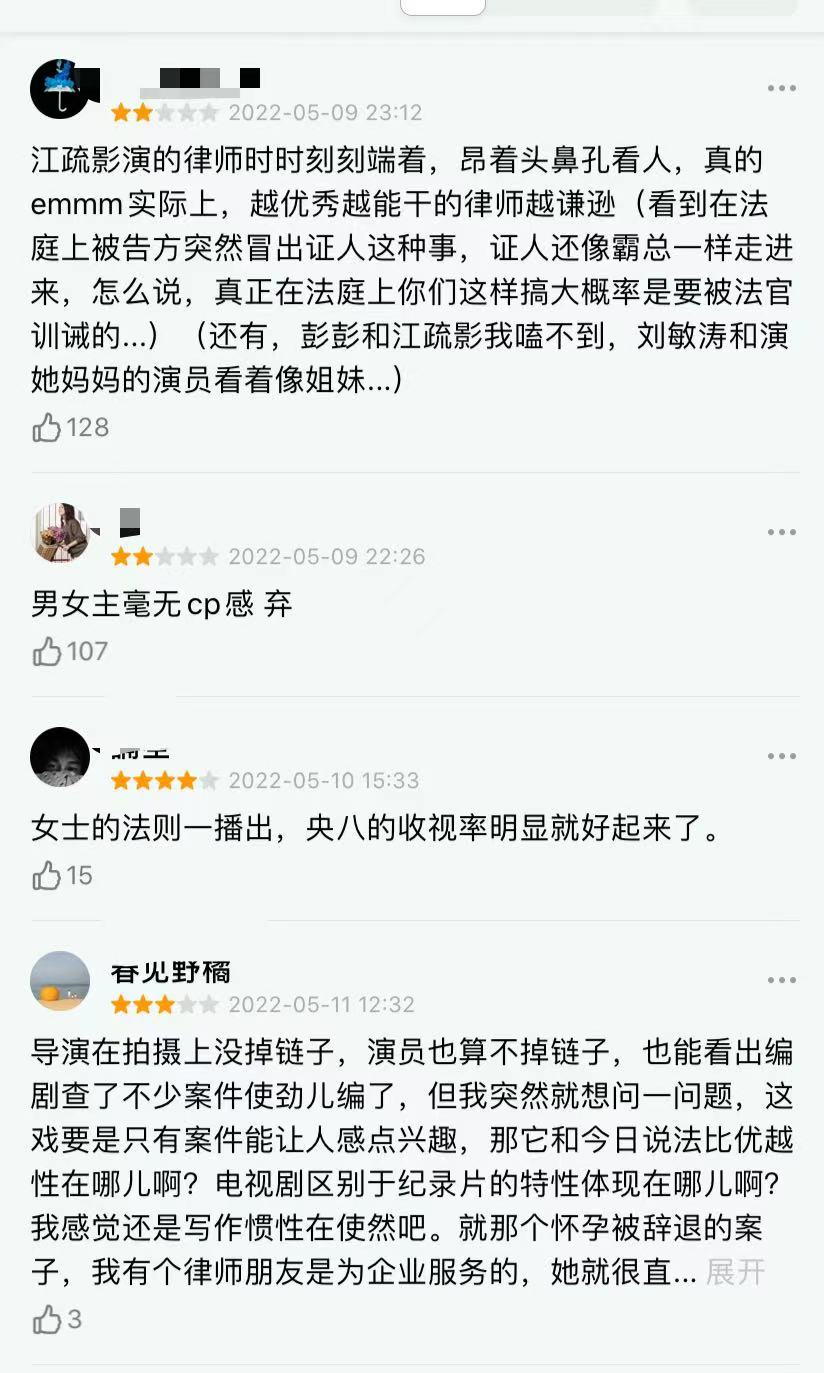Screen dimensions: 824x1373
Task: Open avatar of reviewer posted 2022-05-09 22:26
Action: (x=61, y=532)
